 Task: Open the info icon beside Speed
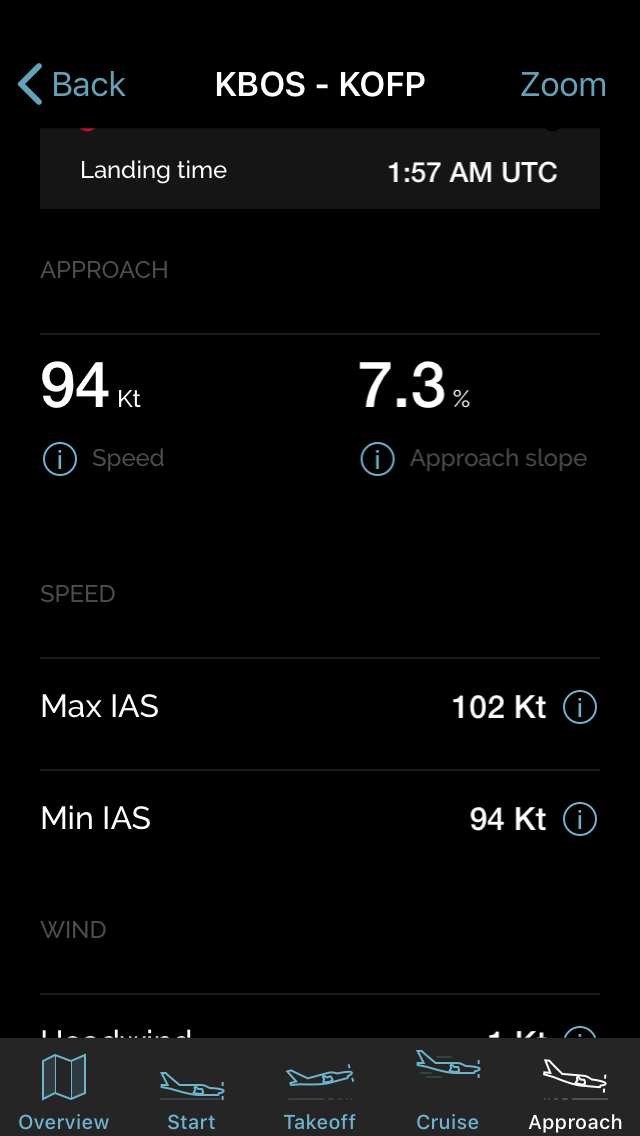tap(59, 459)
